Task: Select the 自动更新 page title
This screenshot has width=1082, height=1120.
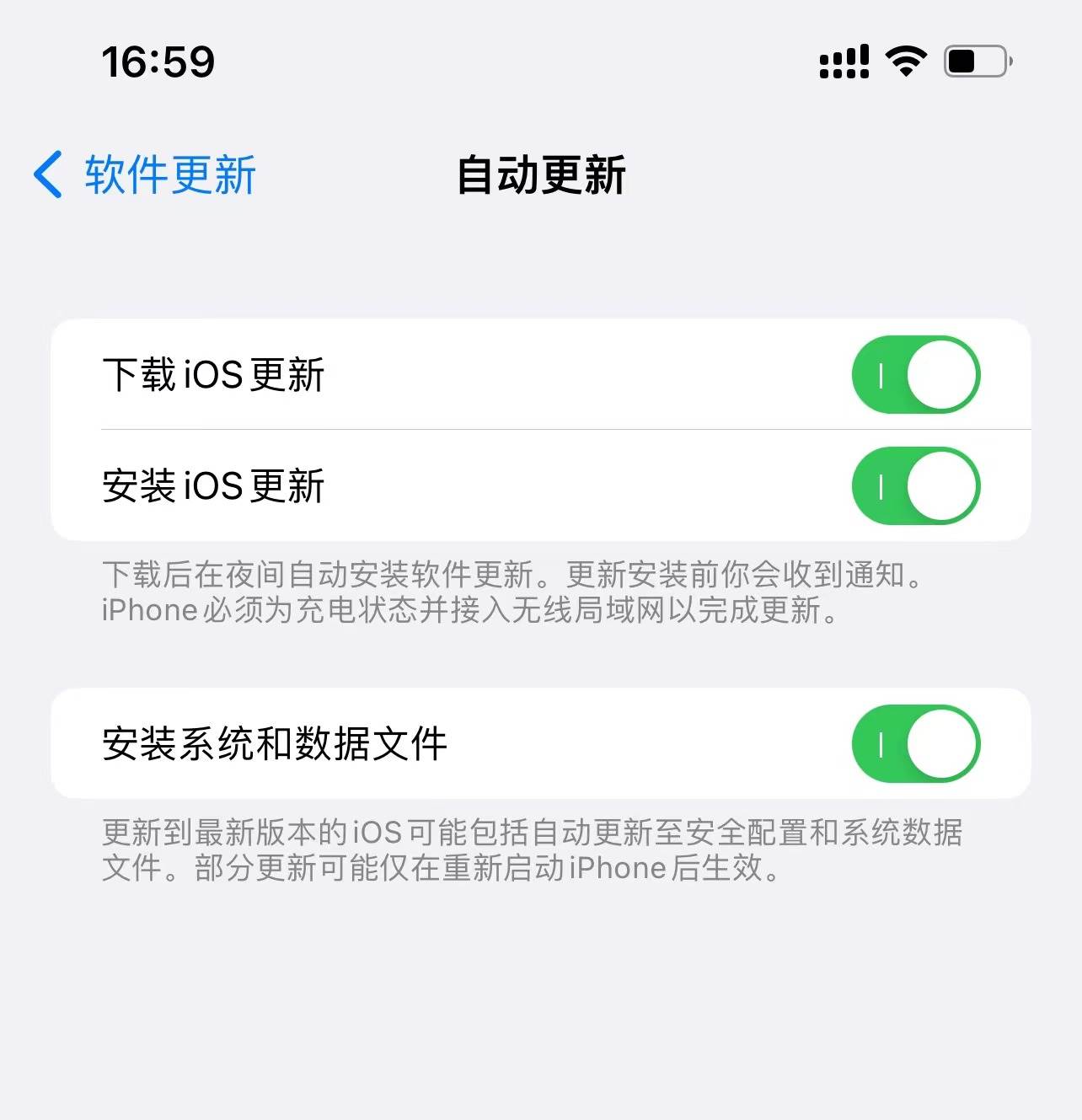Action: tap(540, 174)
